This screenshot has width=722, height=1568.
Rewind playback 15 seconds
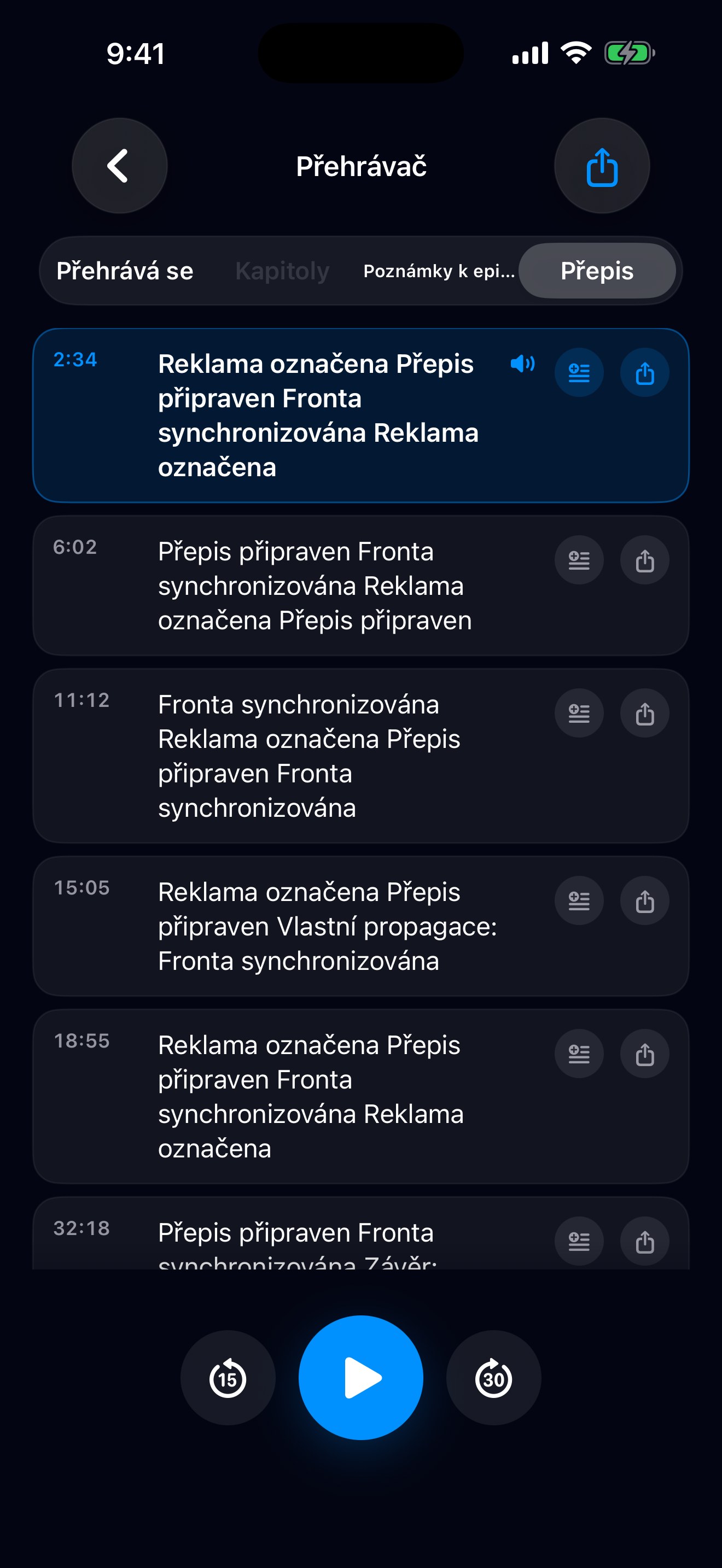click(x=228, y=1378)
